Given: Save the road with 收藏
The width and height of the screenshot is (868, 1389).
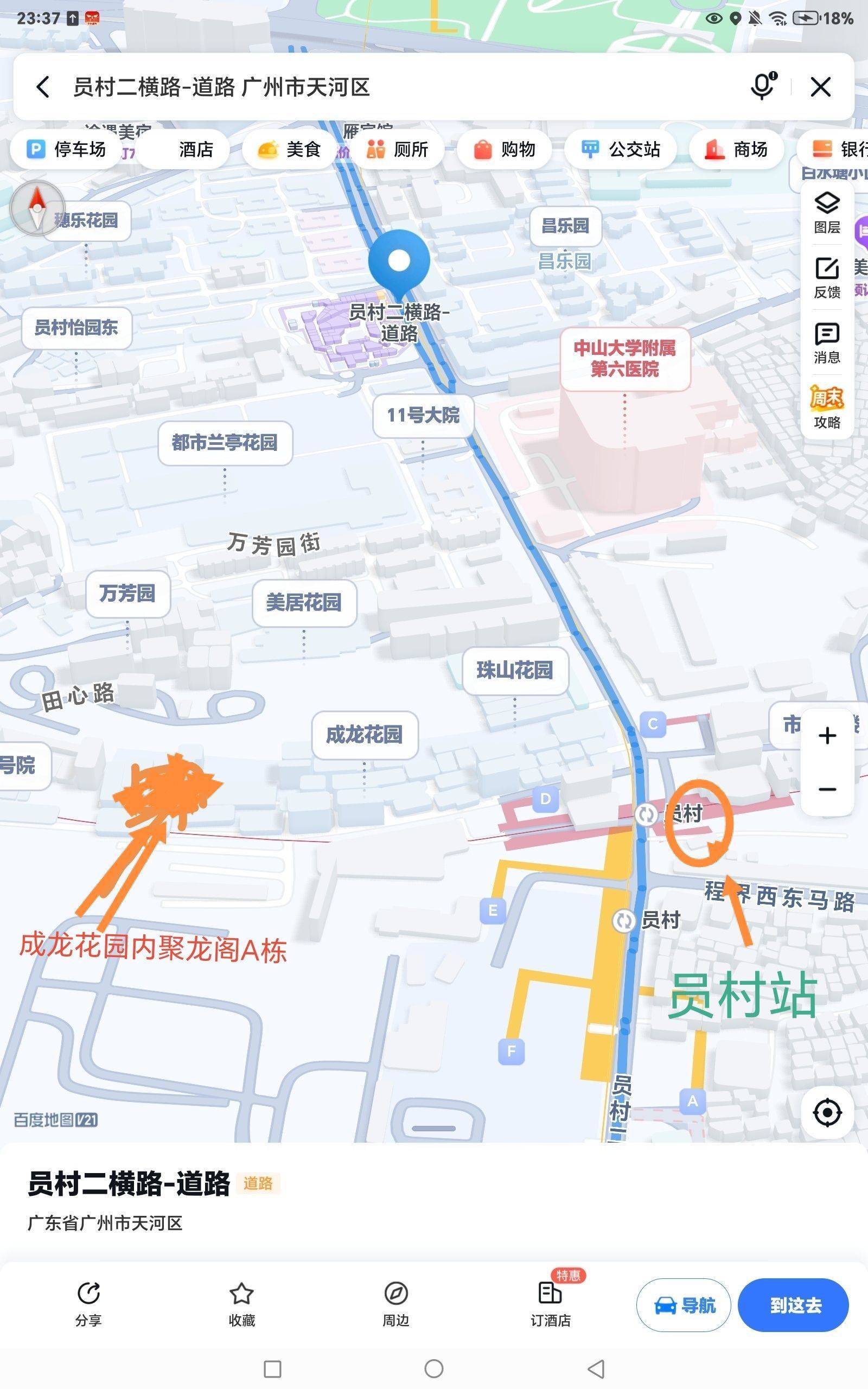Looking at the screenshot, I should click(x=242, y=1304).
